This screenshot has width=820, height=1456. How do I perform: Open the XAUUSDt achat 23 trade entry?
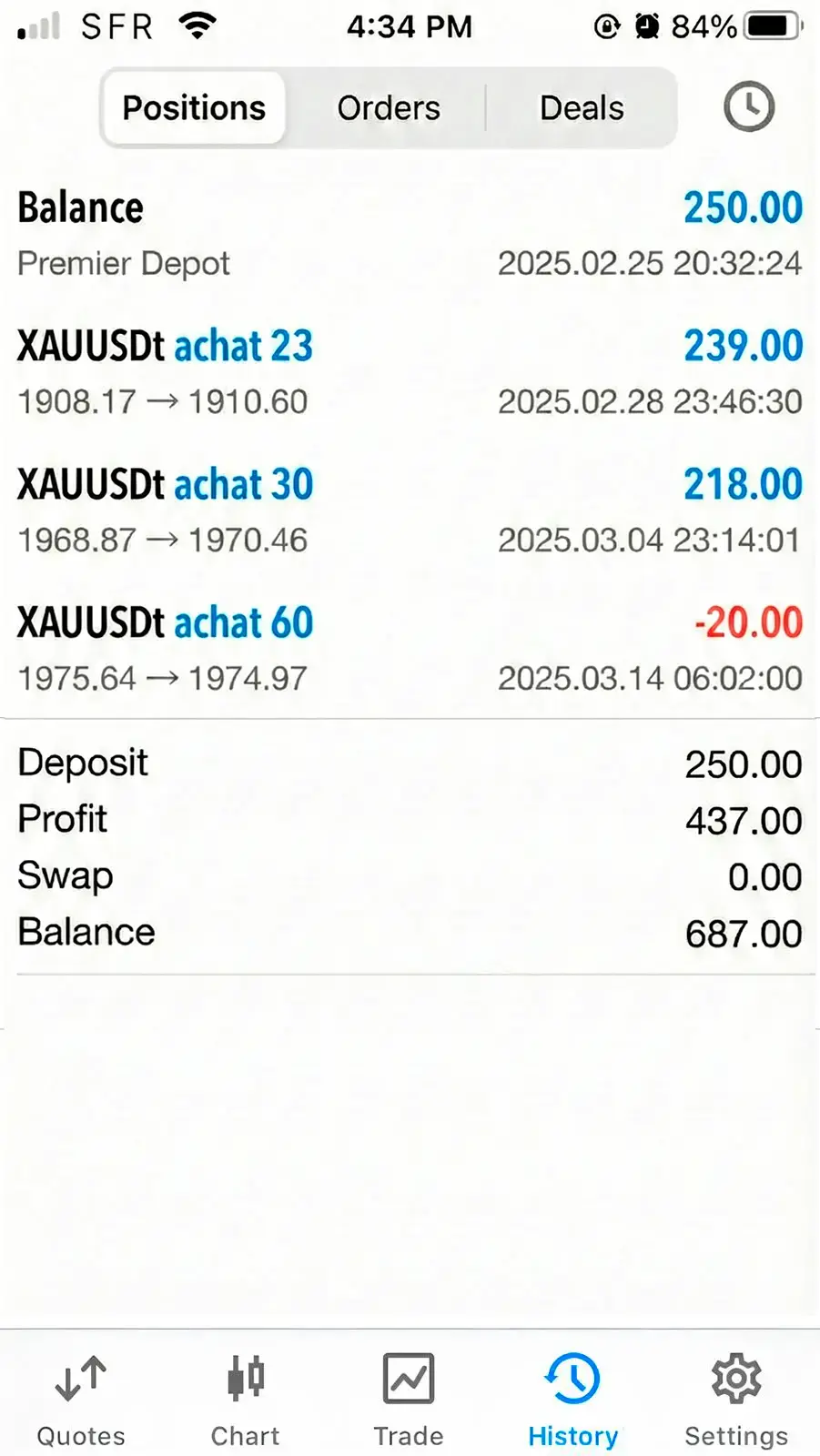pyautogui.click(x=410, y=371)
